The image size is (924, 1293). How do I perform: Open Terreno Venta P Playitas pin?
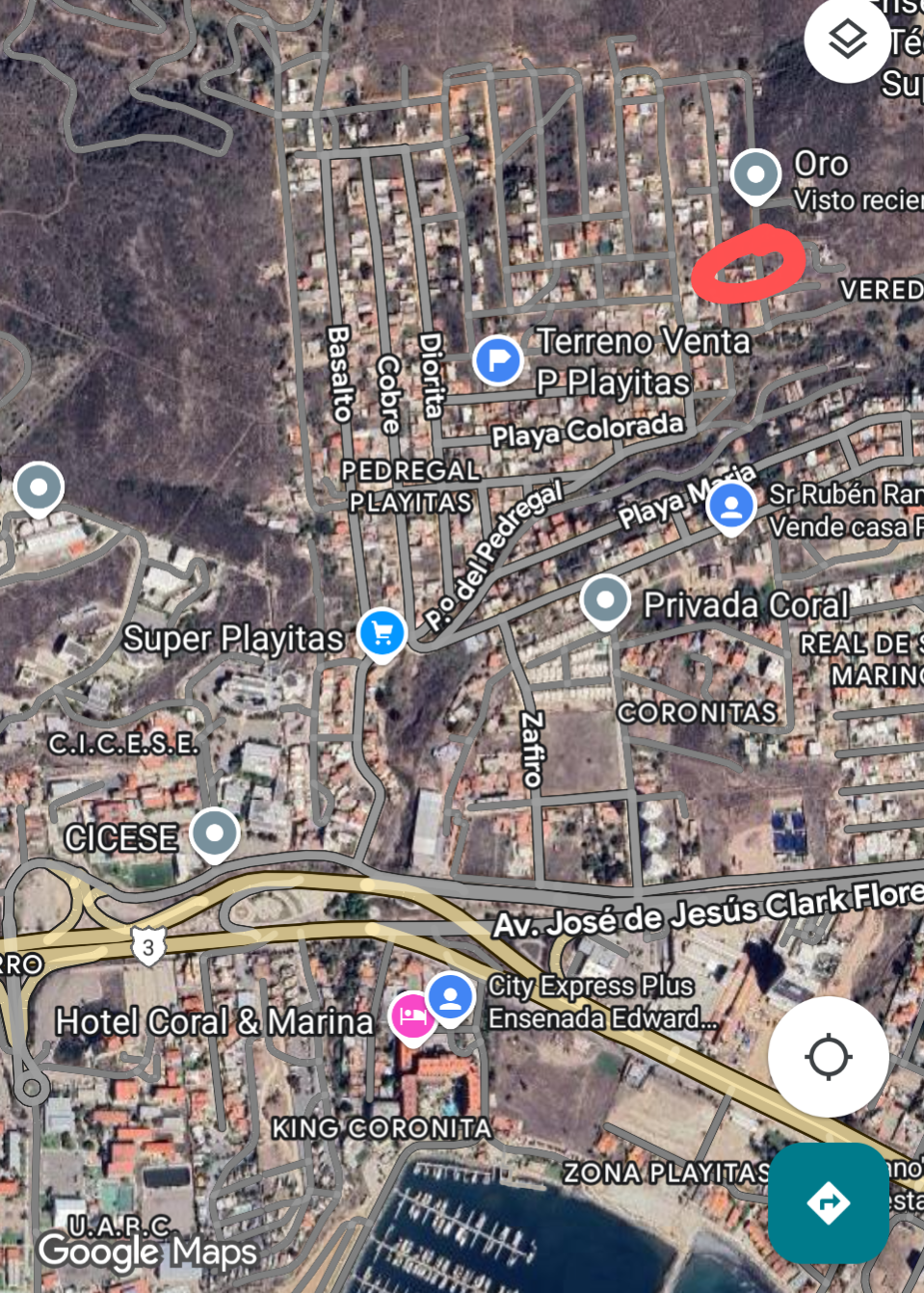(x=498, y=361)
